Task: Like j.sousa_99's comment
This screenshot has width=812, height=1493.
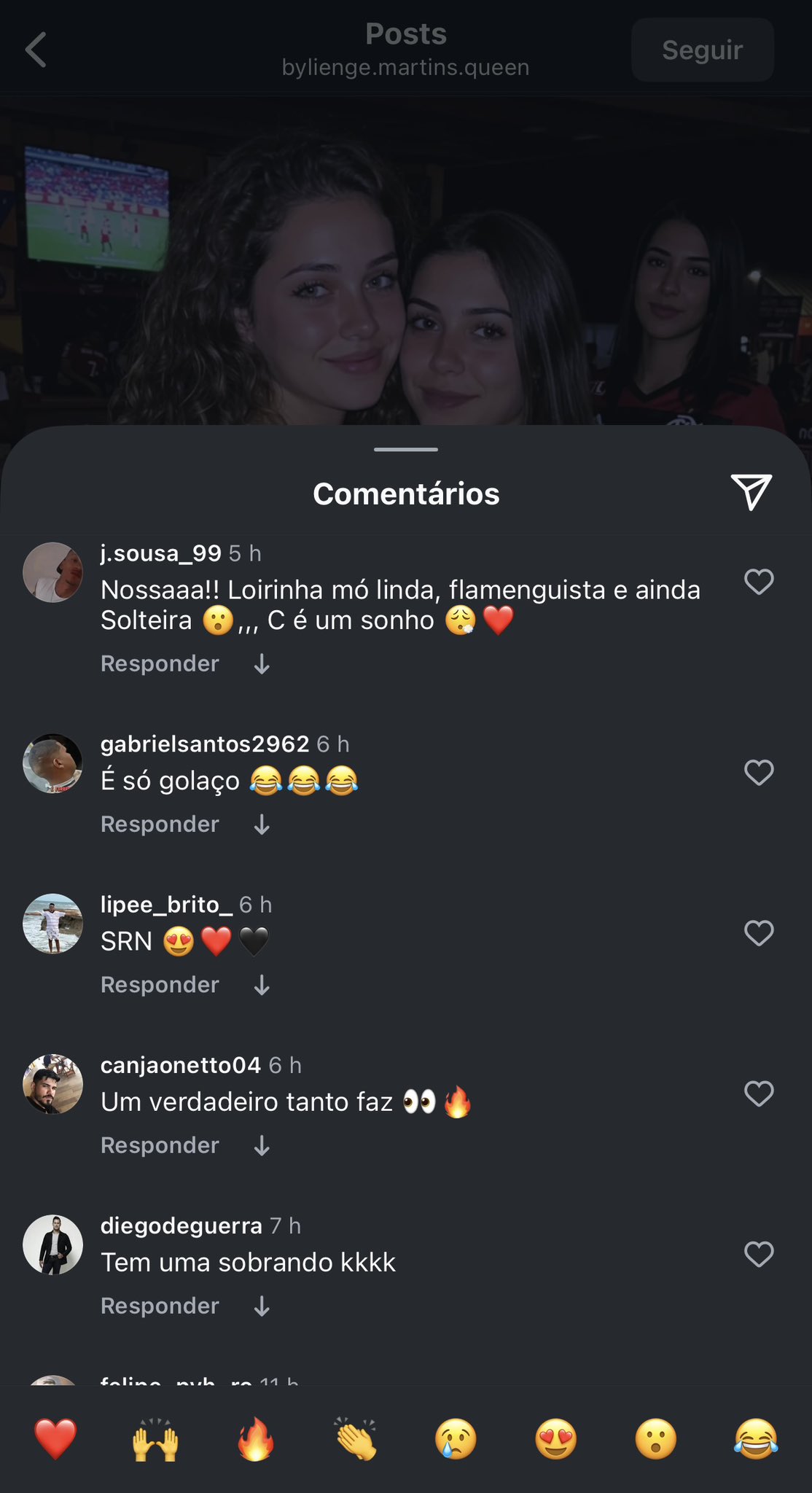Action: [x=759, y=582]
